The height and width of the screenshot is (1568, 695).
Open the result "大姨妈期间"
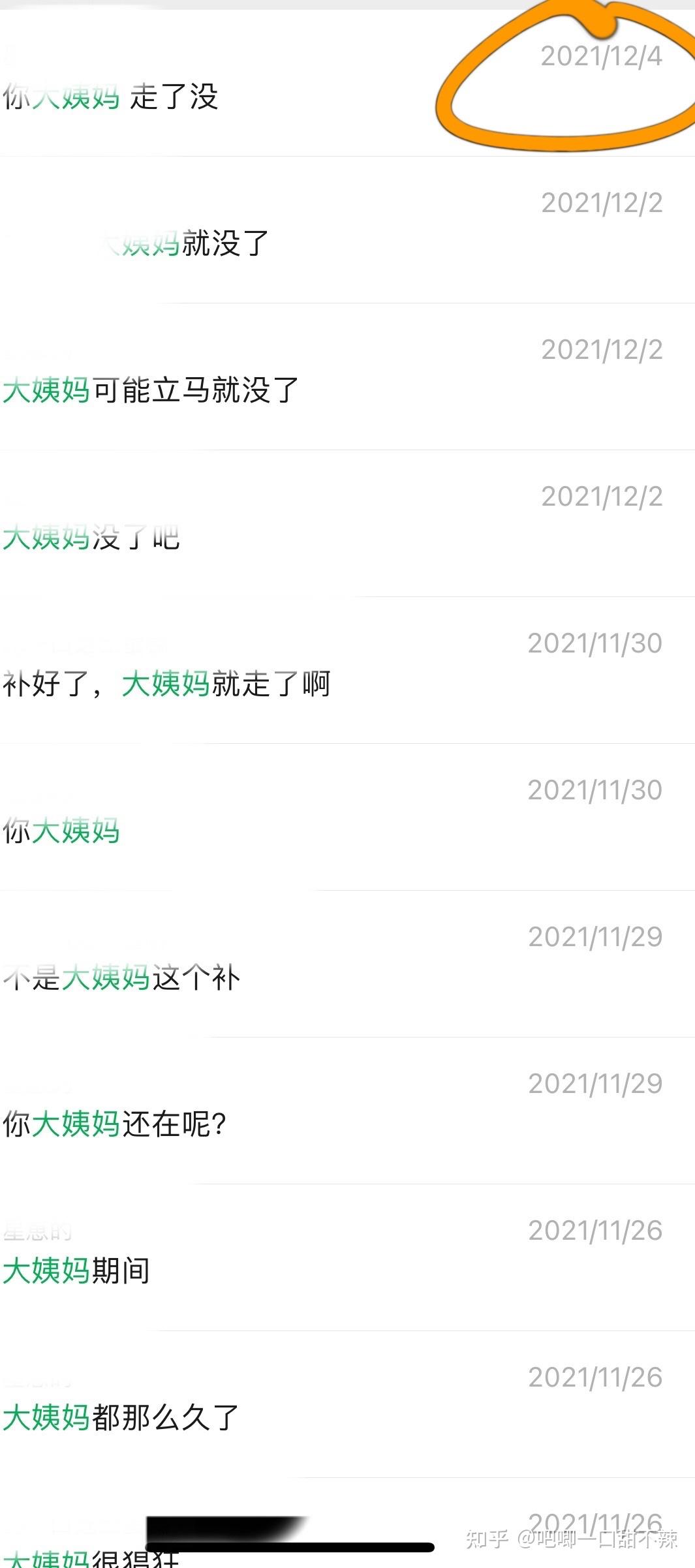tap(76, 1271)
